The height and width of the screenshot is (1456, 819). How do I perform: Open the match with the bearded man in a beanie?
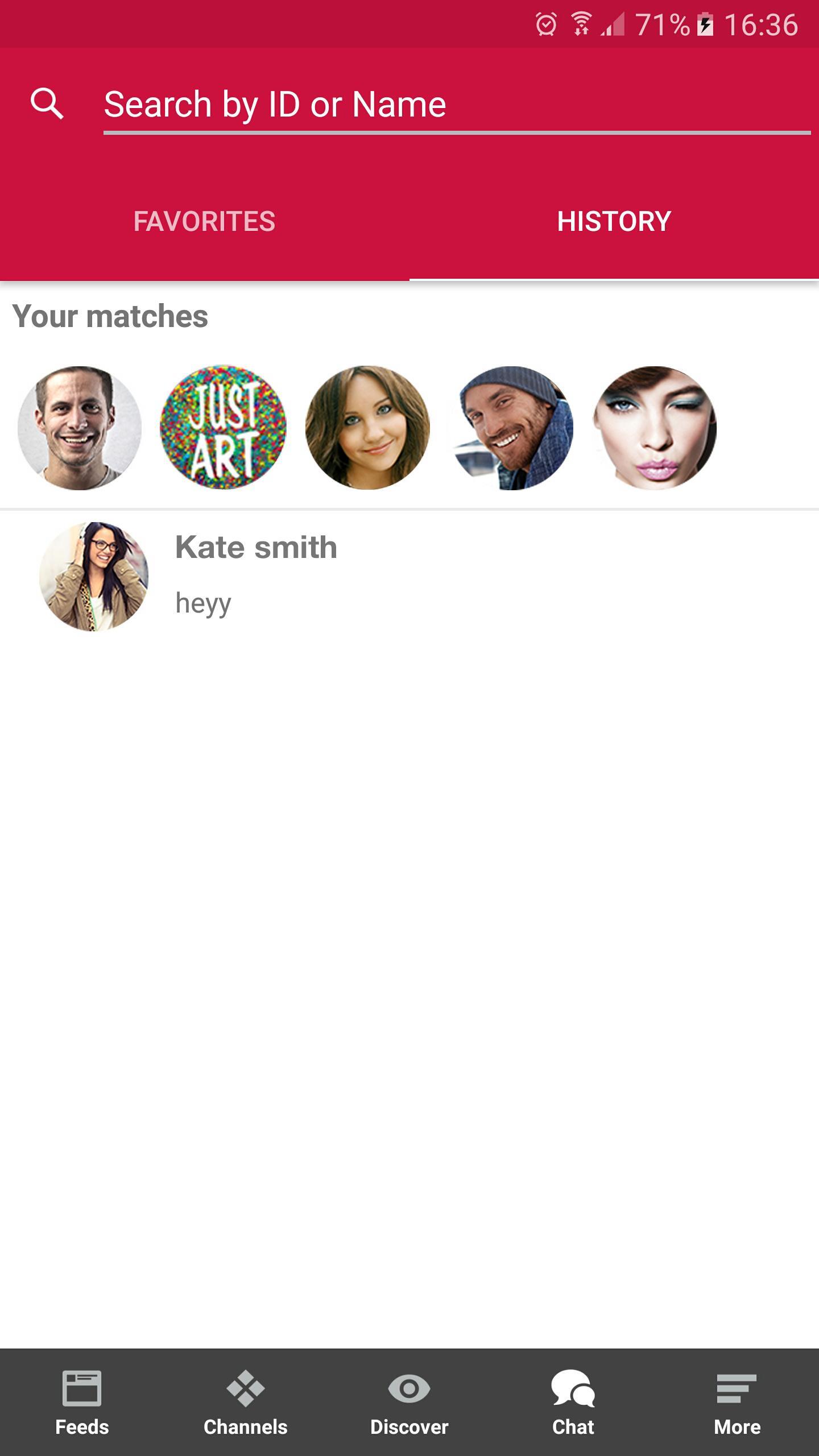pyautogui.click(x=512, y=428)
